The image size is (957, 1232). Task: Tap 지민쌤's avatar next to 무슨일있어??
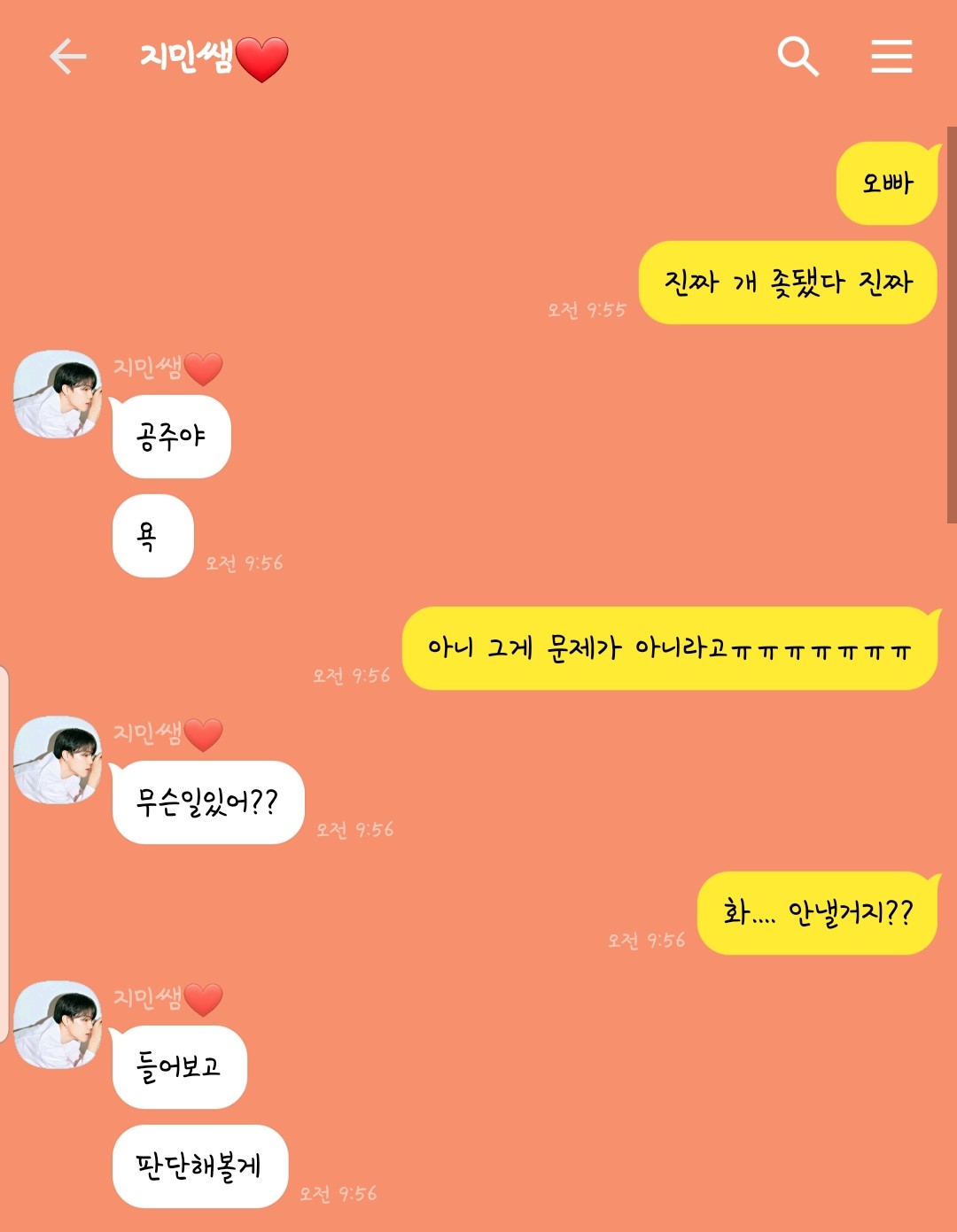pyautogui.click(x=58, y=760)
